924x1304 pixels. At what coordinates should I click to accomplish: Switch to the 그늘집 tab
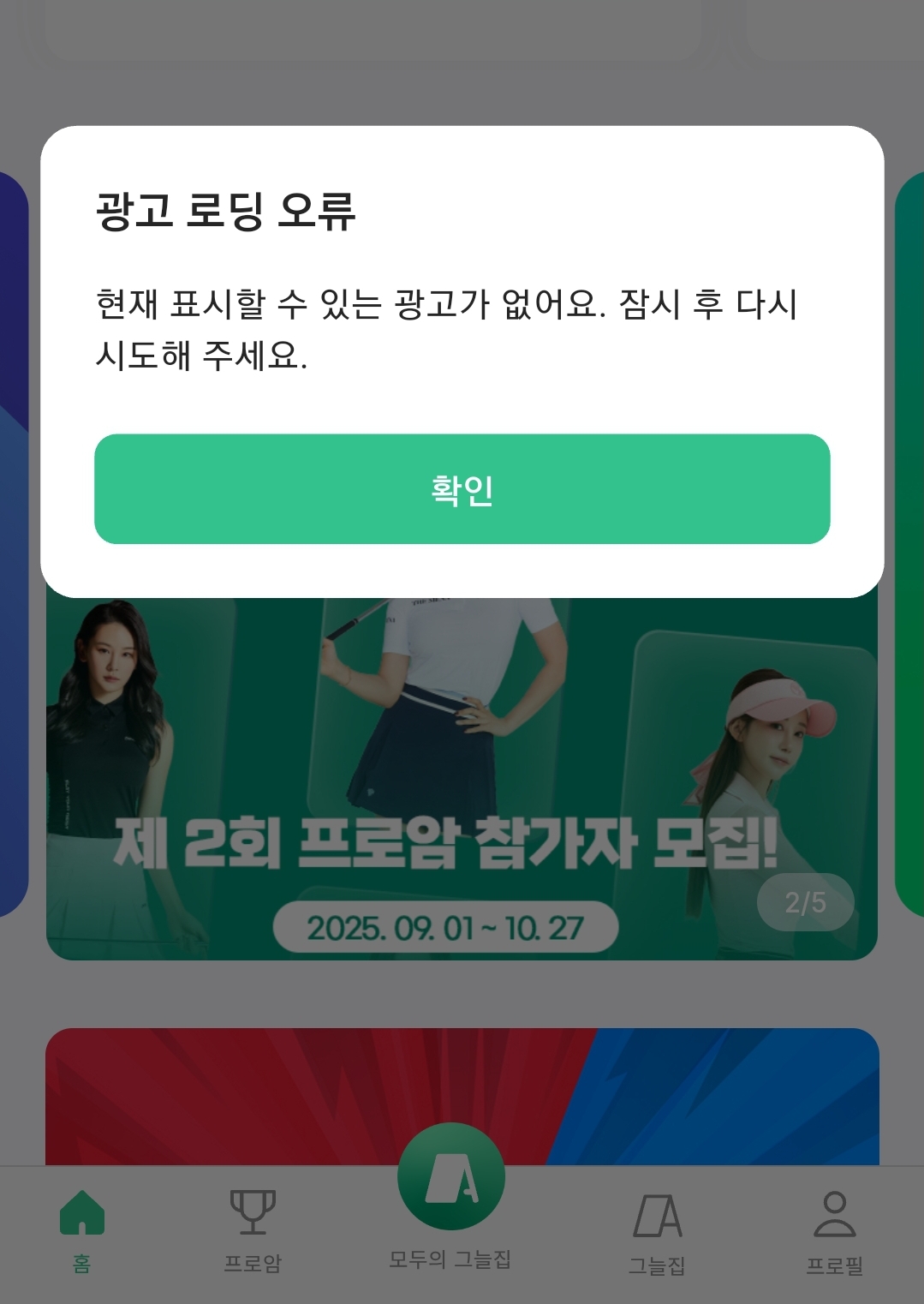tap(657, 1232)
